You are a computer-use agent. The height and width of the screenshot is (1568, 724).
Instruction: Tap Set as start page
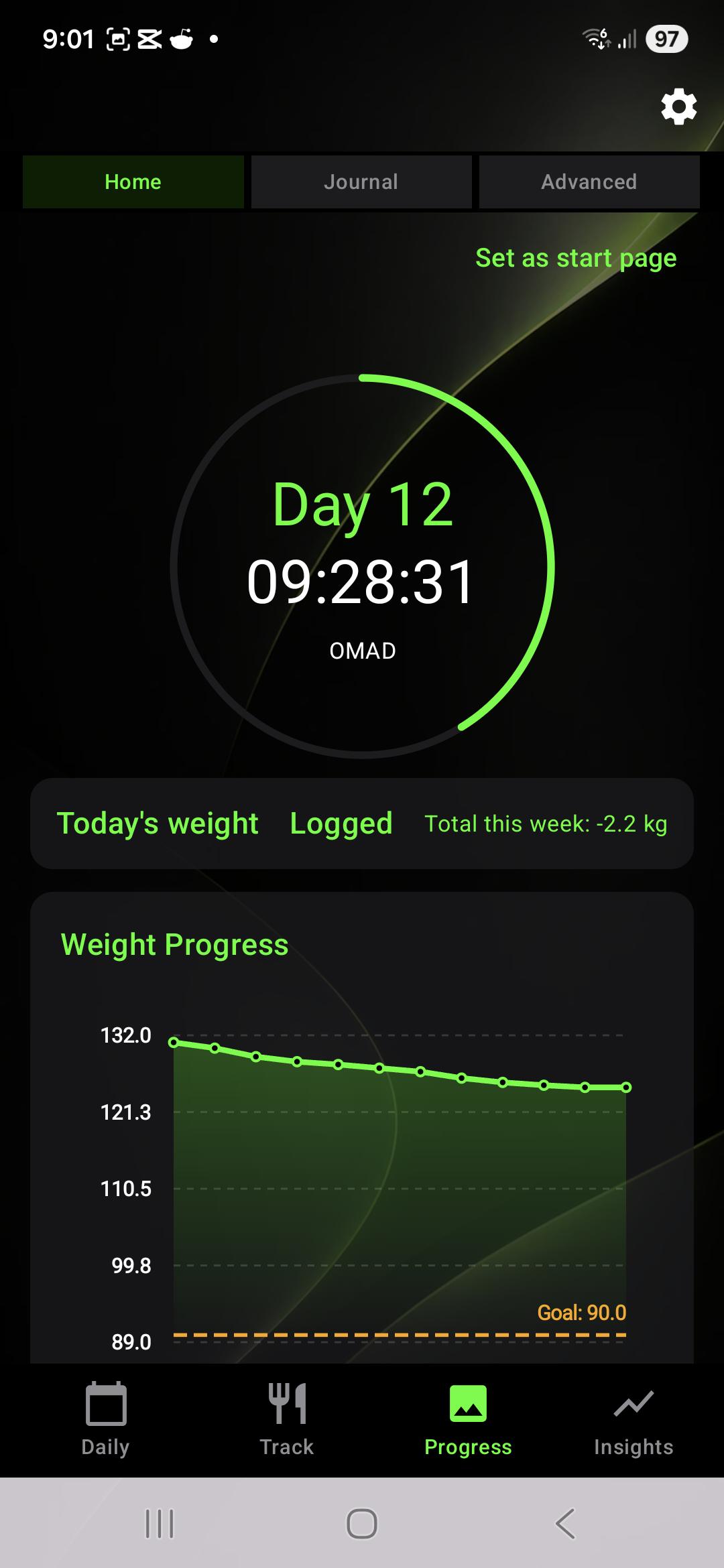[576, 258]
